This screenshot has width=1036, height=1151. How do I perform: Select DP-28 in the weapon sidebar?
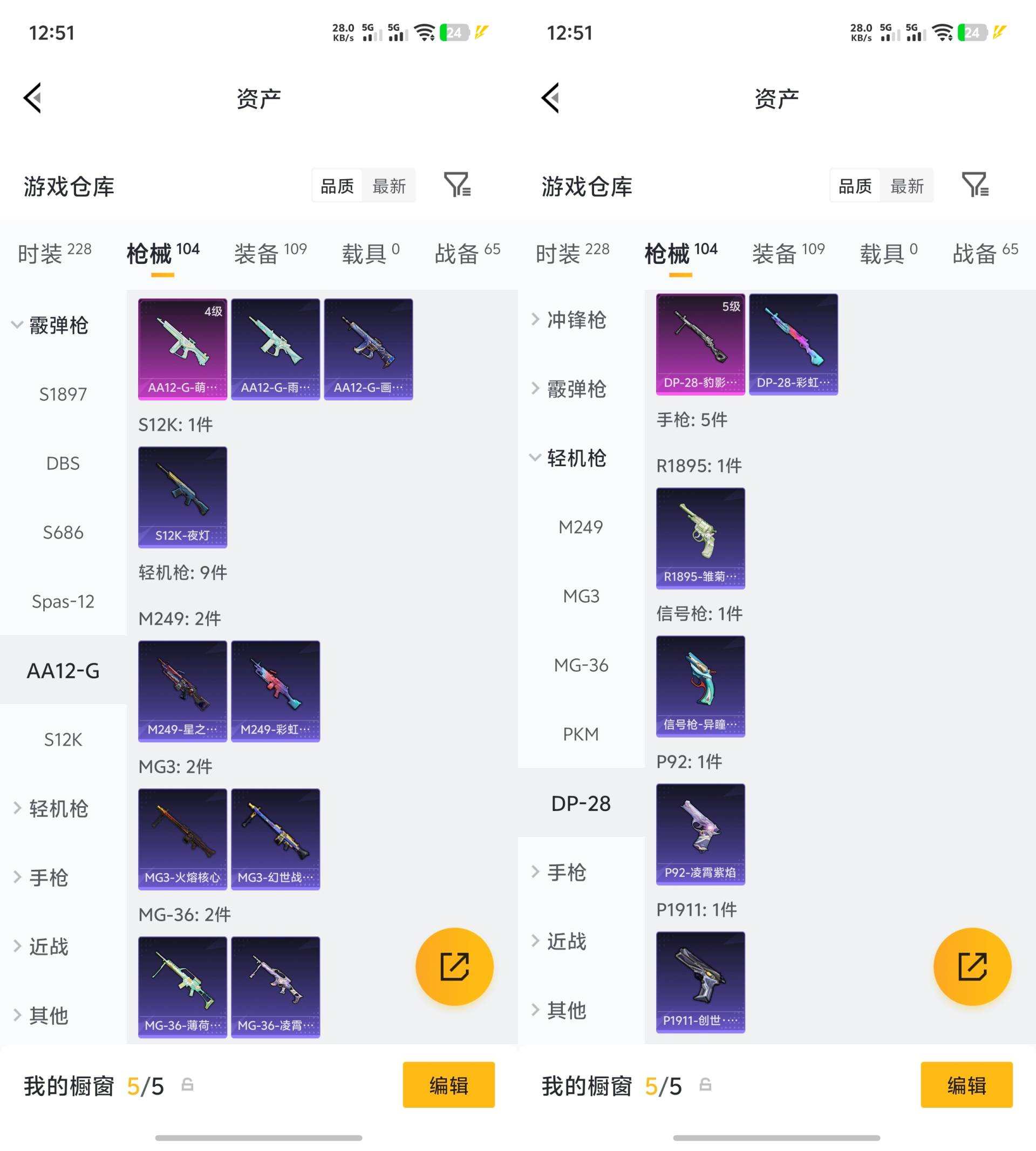[x=581, y=804]
